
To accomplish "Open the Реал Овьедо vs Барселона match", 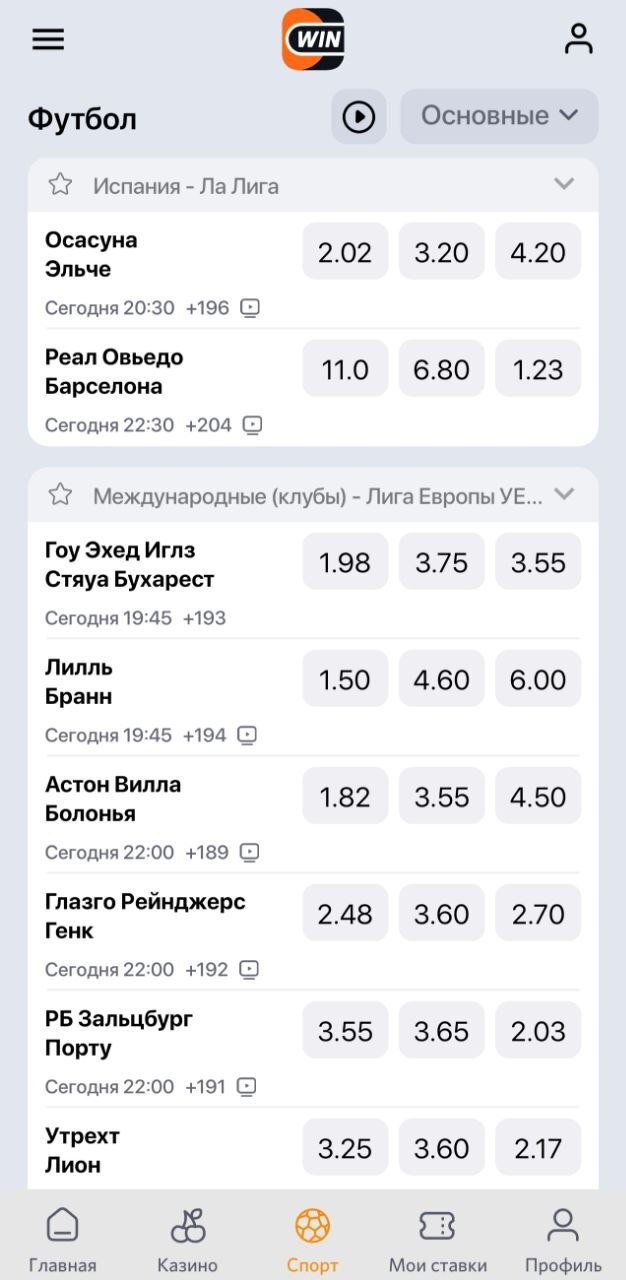I will coord(115,372).
